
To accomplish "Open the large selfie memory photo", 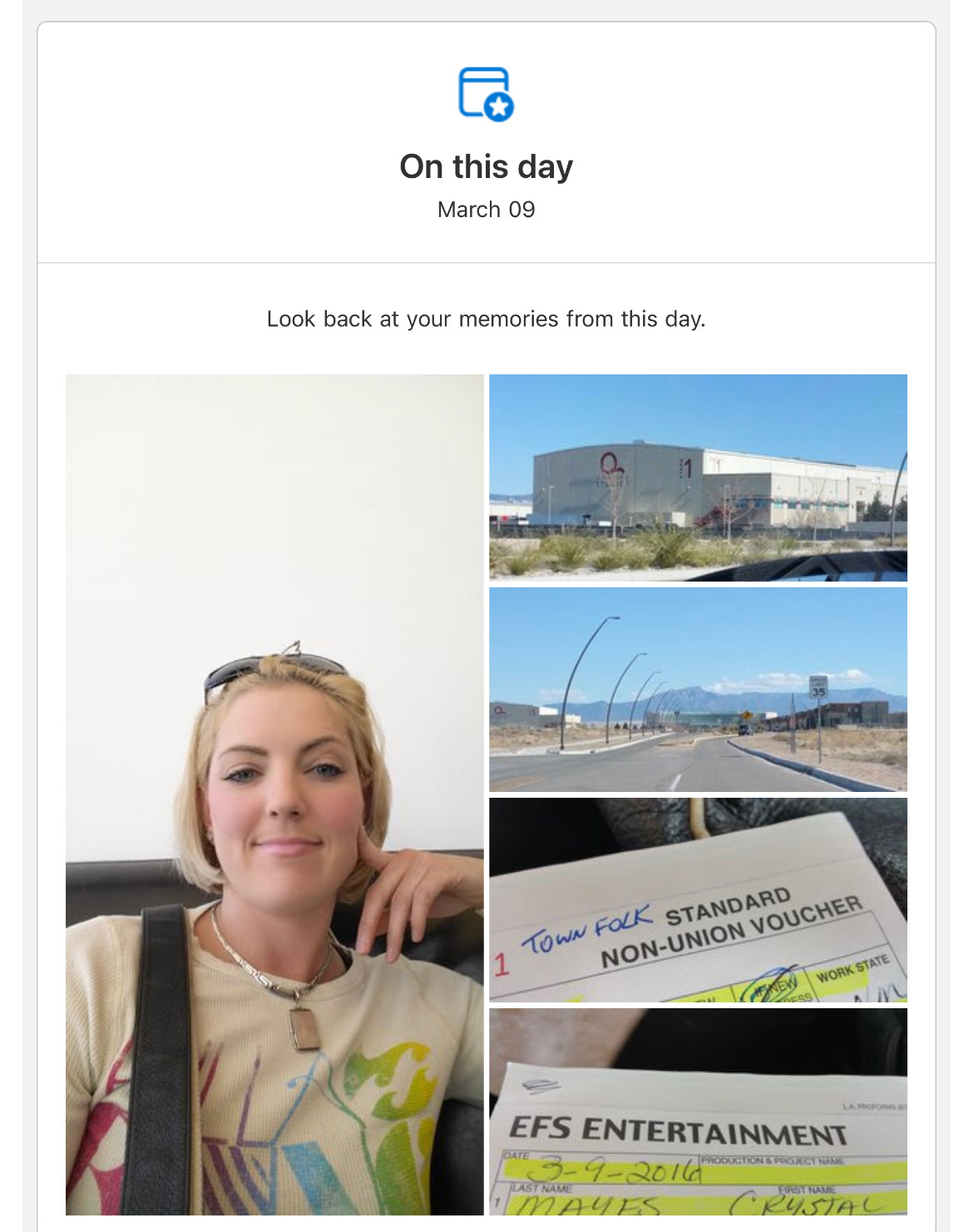I will tap(274, 794).
